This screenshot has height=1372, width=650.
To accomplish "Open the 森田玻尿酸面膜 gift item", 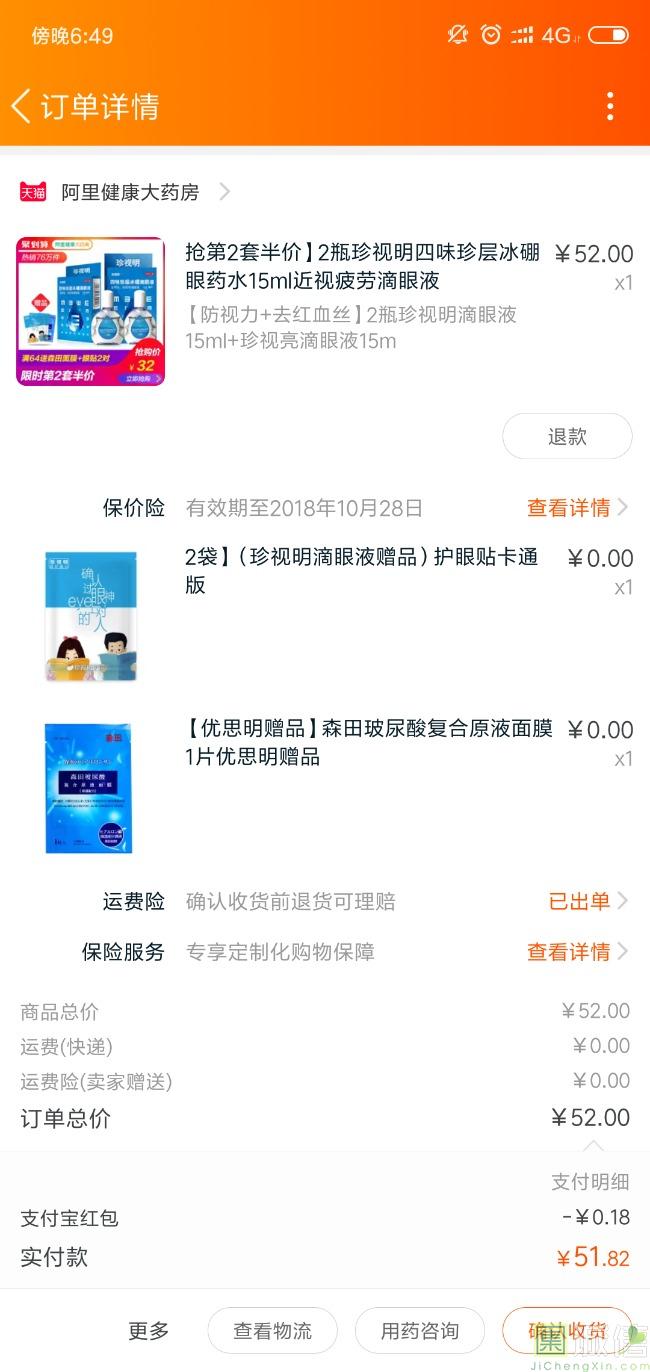I will 368,743.
